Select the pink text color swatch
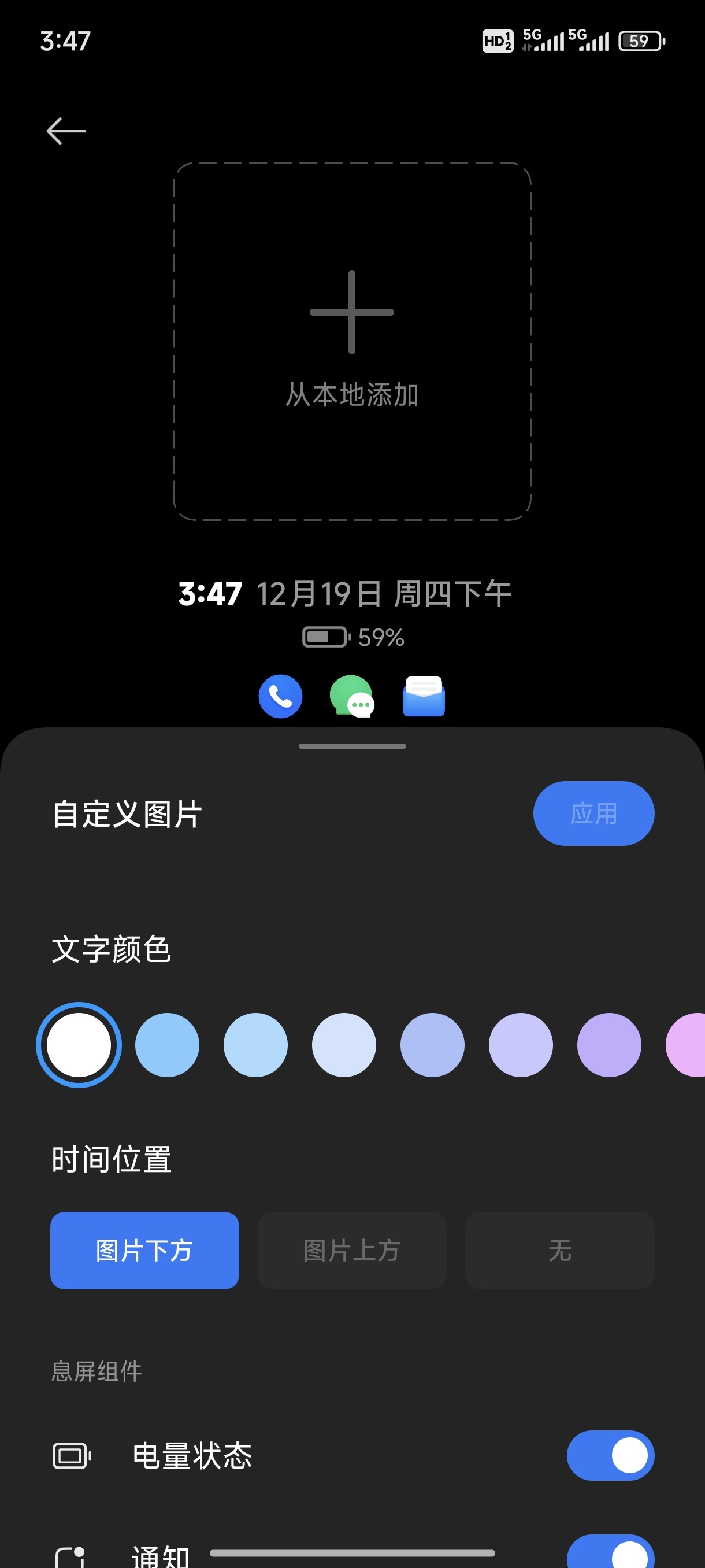The height and width of the screenshot is (1568, 705). pos(687,1045)
